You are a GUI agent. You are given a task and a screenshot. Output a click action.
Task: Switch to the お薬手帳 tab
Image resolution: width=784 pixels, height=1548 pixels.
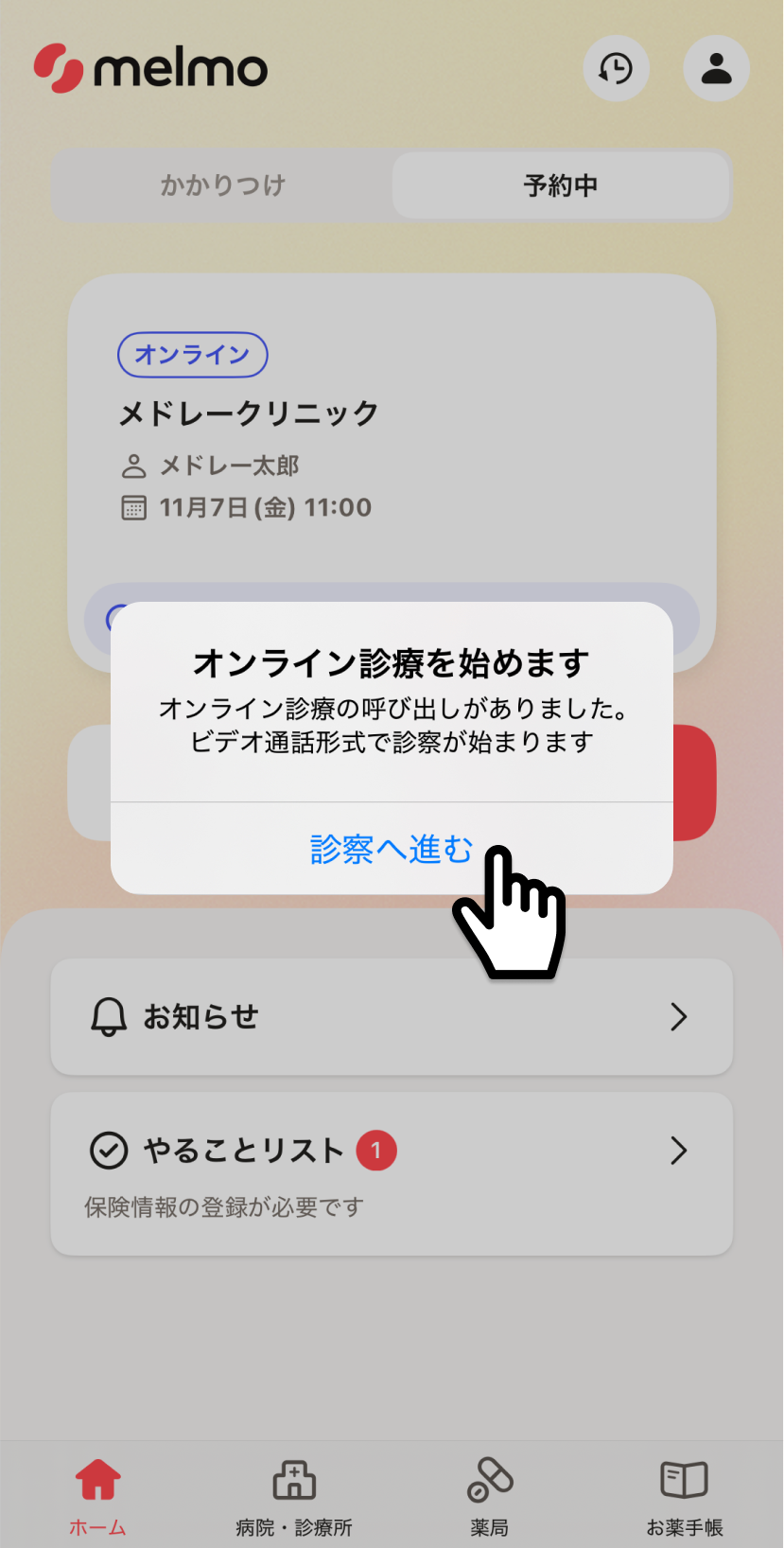[685, 1496]
